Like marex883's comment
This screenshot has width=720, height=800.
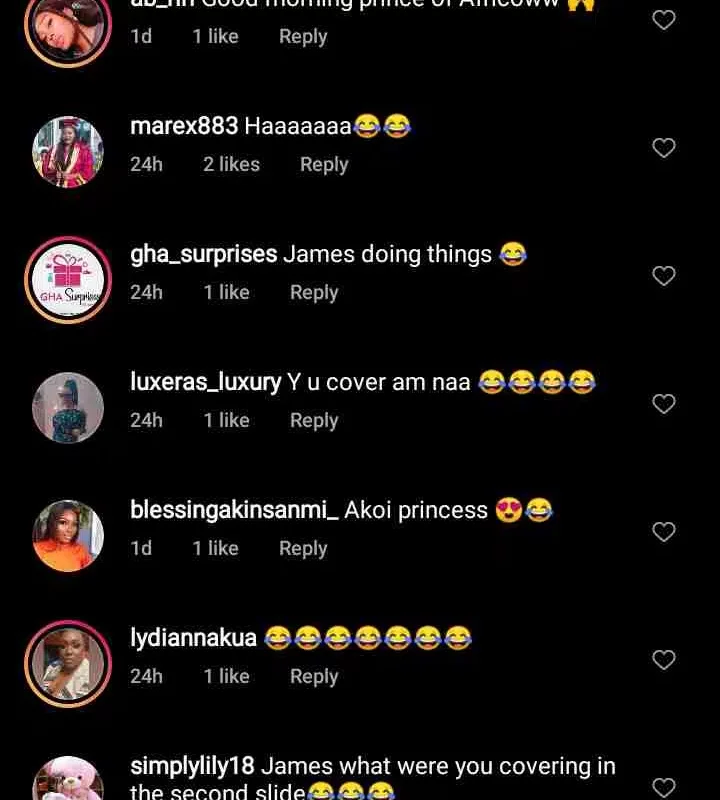coord(664,148)
